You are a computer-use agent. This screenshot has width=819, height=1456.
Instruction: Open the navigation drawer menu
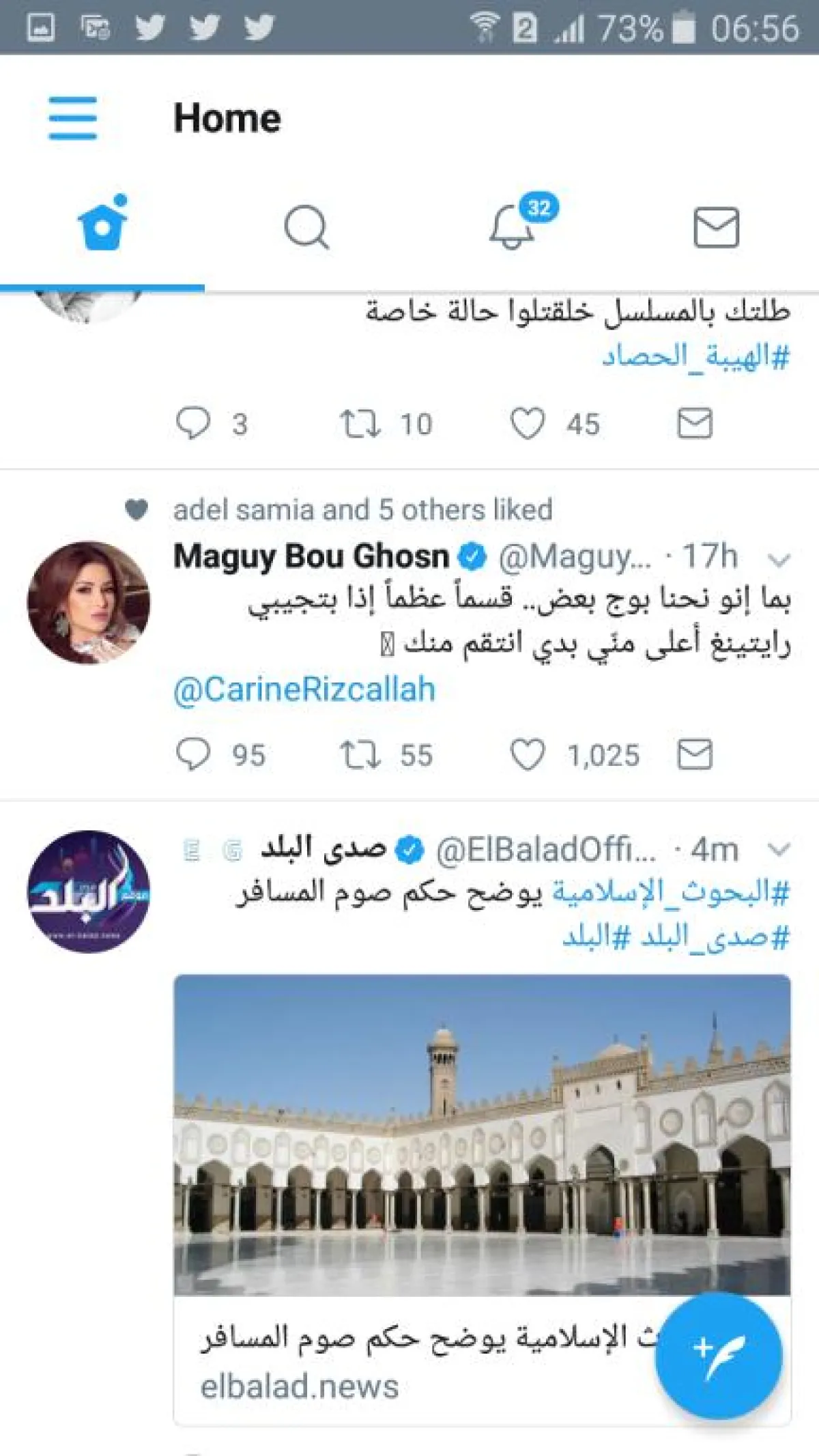[x=72, y=118]
